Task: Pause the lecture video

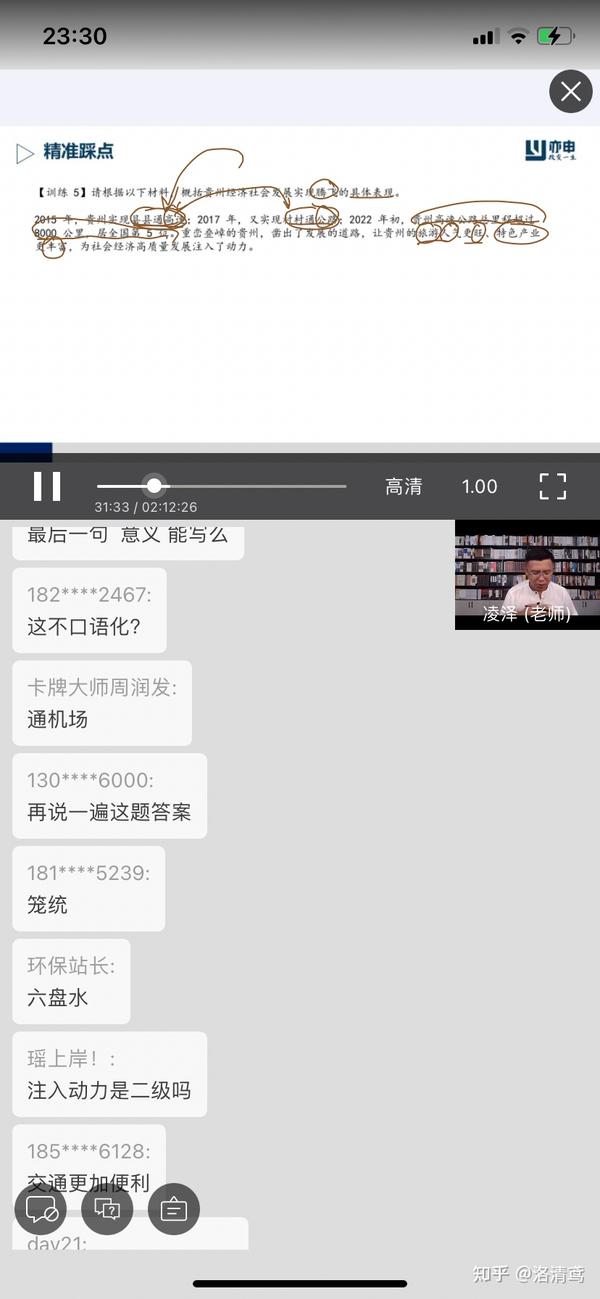Action: (x=47, y=486)
